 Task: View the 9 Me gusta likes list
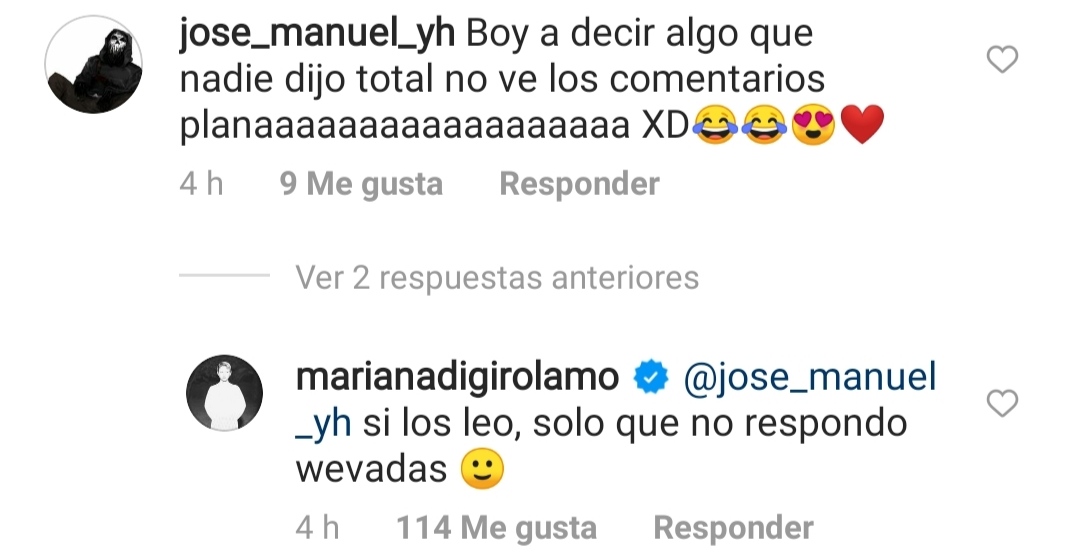click(x=361, y=184)
